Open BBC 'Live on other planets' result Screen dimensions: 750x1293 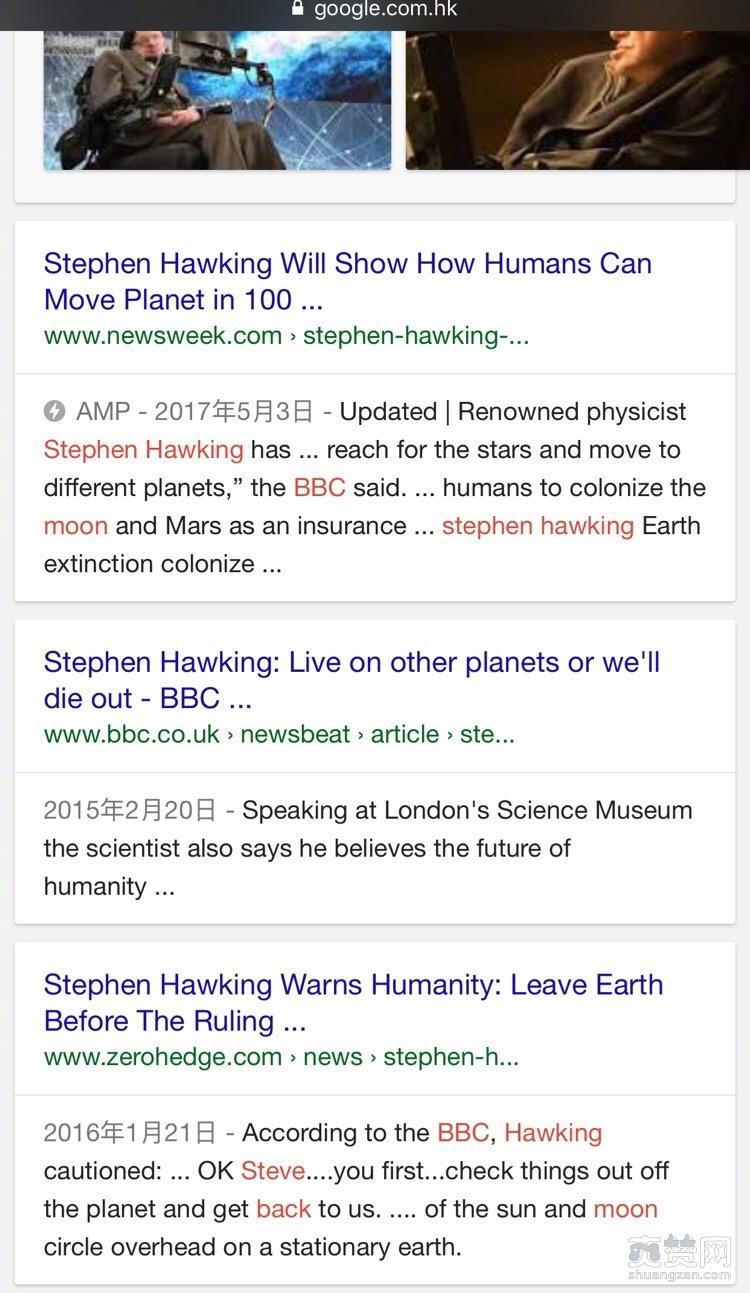[351, 680]
